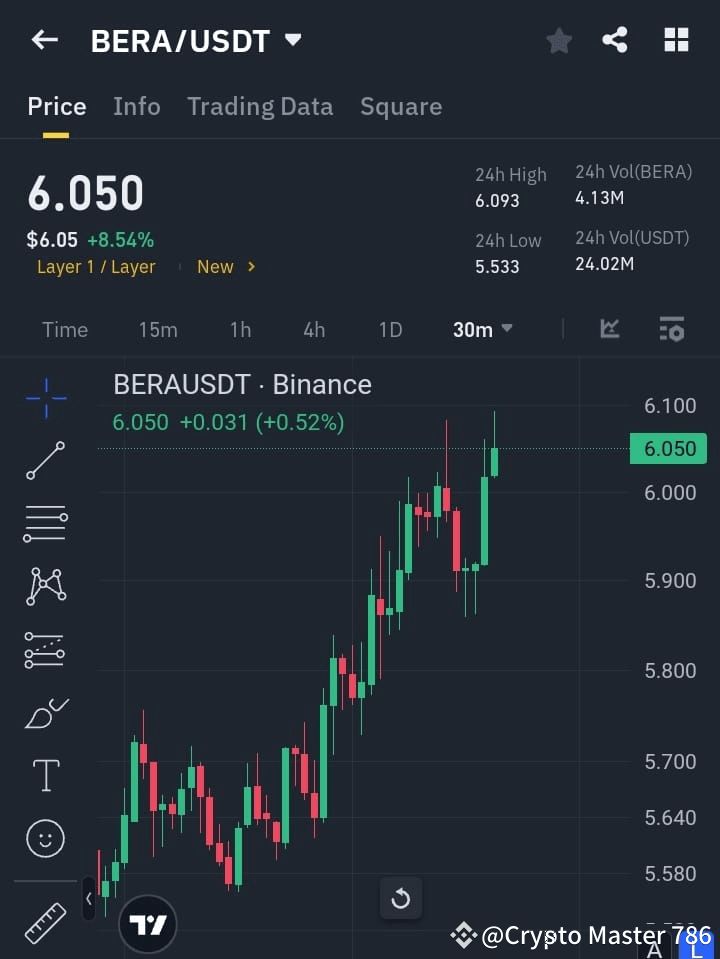Open the horizontal lines drawing tool

(x=45, y=524)
